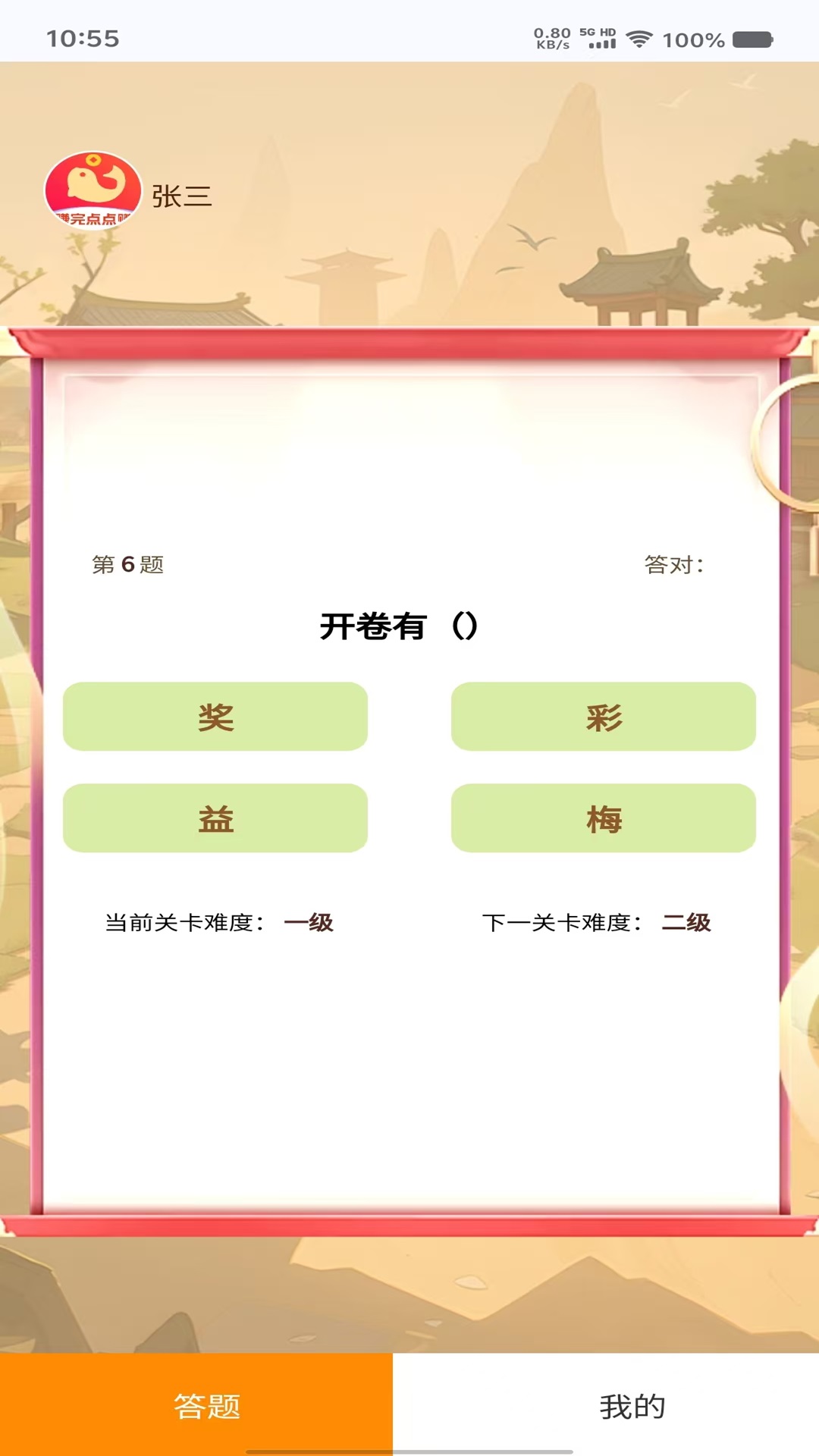Switch to the 我的 tab

631,1406
